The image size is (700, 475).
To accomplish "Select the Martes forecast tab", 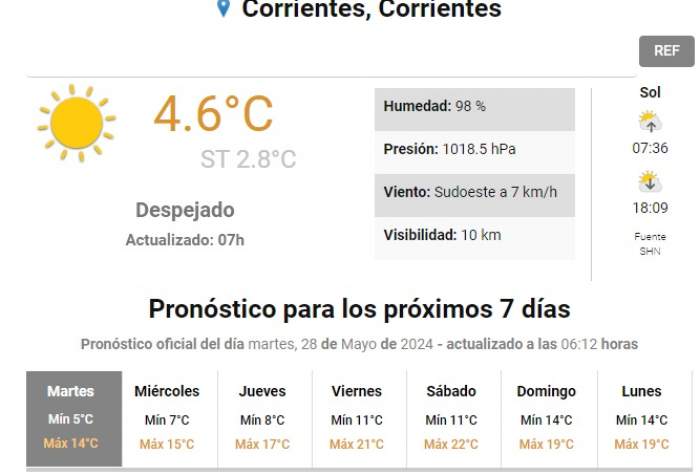I will [74, 418].
